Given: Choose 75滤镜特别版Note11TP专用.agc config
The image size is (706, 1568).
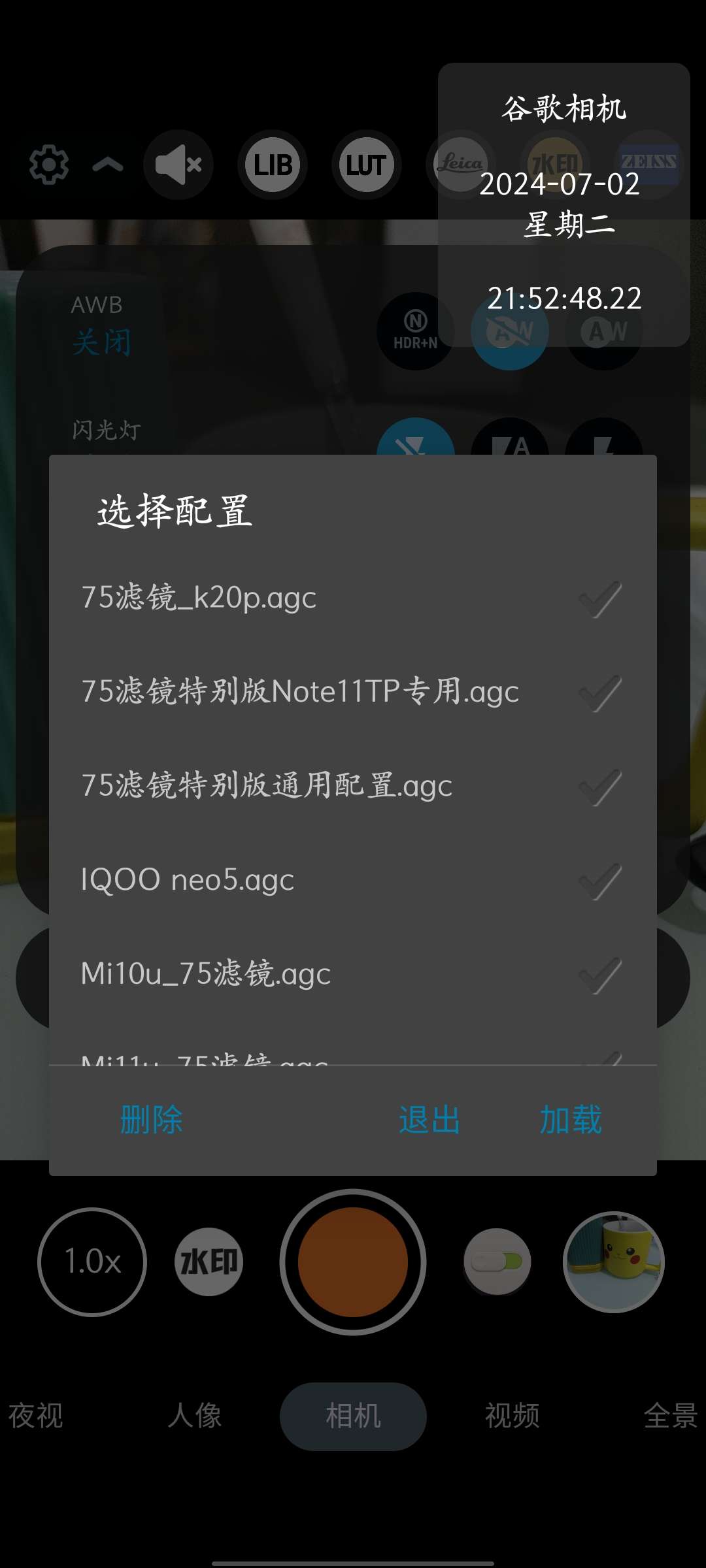Looking at the screenshot, I should click(x=352, y=692).
